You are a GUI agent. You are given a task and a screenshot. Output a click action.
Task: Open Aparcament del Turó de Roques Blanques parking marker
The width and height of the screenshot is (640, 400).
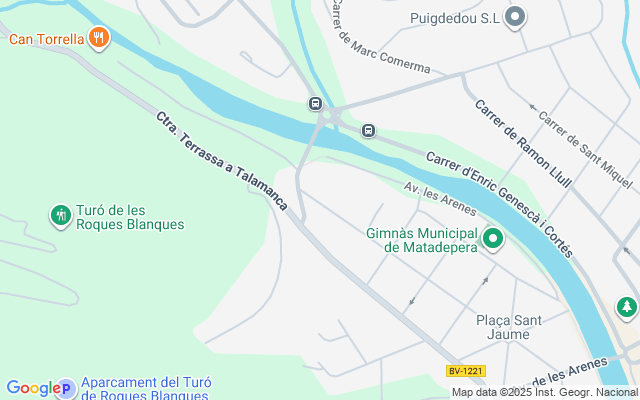[65, 389]
